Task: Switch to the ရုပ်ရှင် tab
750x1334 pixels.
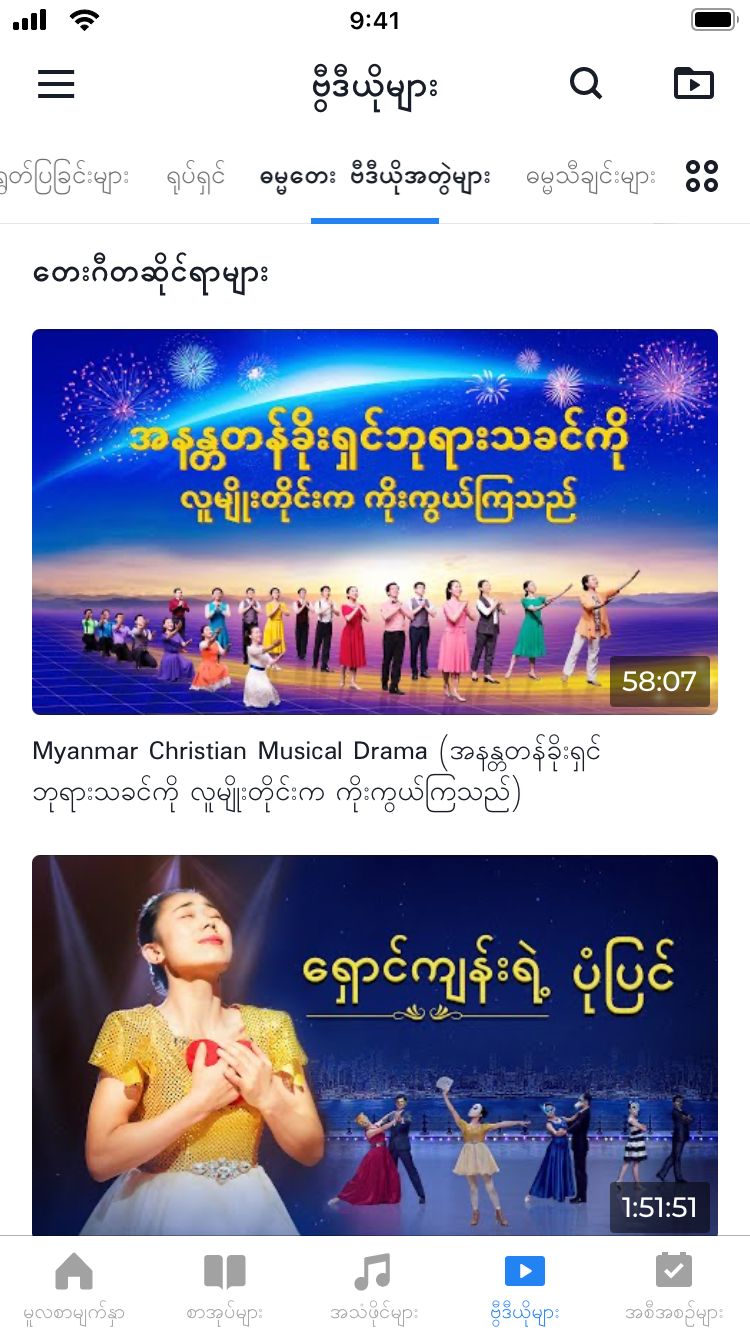Action: point(196,178)
